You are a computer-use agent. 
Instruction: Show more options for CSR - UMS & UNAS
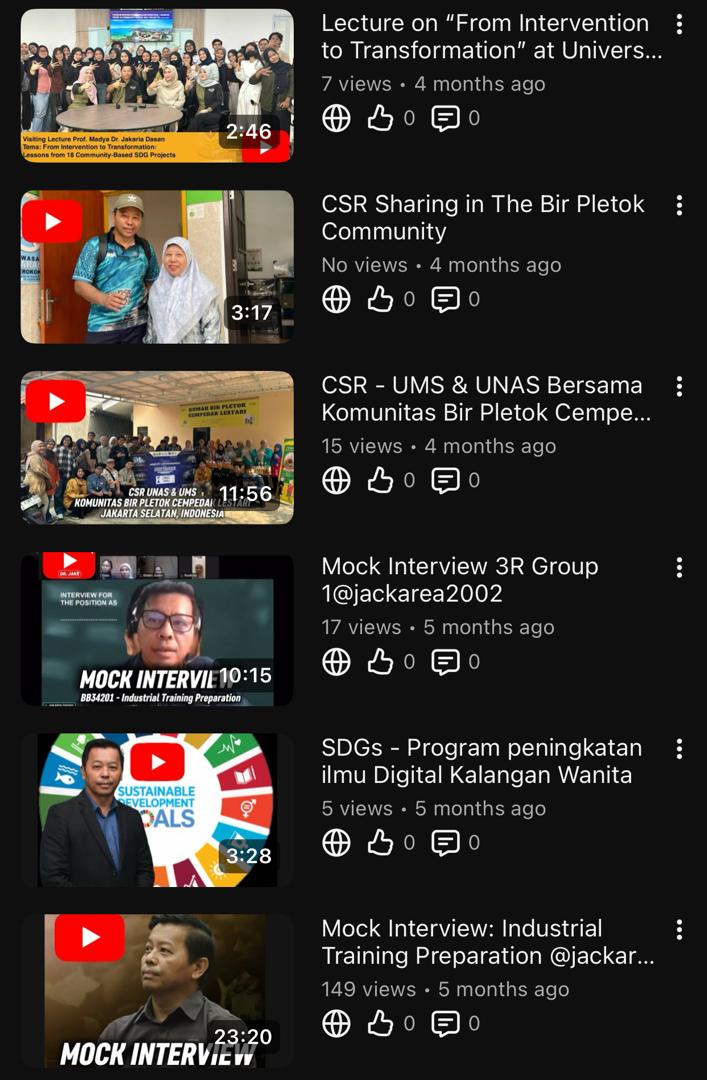pos(679,386)
